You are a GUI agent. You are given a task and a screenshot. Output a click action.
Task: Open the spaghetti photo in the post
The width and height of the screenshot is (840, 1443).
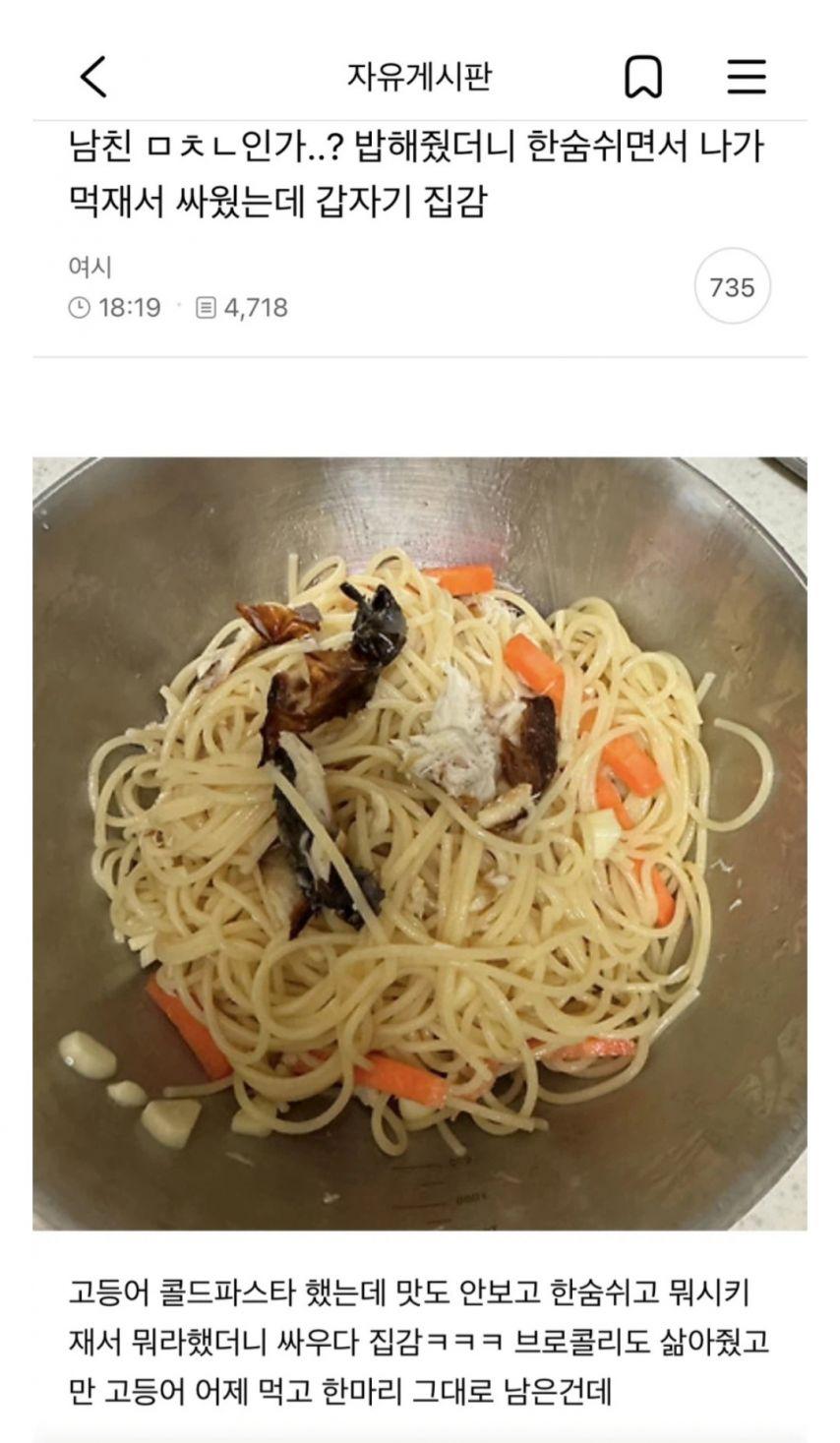tap(420, 843)
